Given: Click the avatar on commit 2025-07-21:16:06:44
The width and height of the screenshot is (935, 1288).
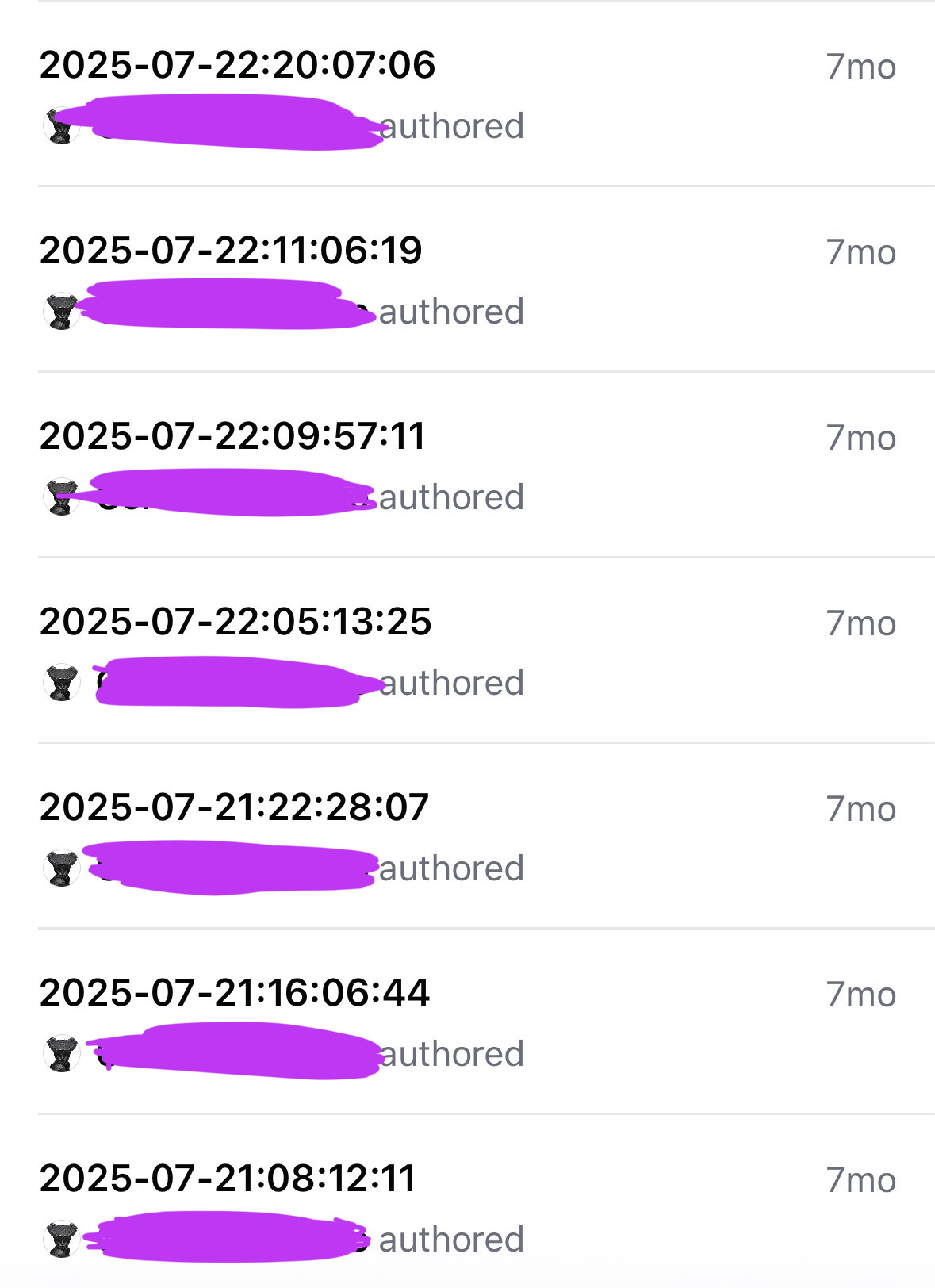Looking at the screenshot, I should click(x=59, y=1053).
